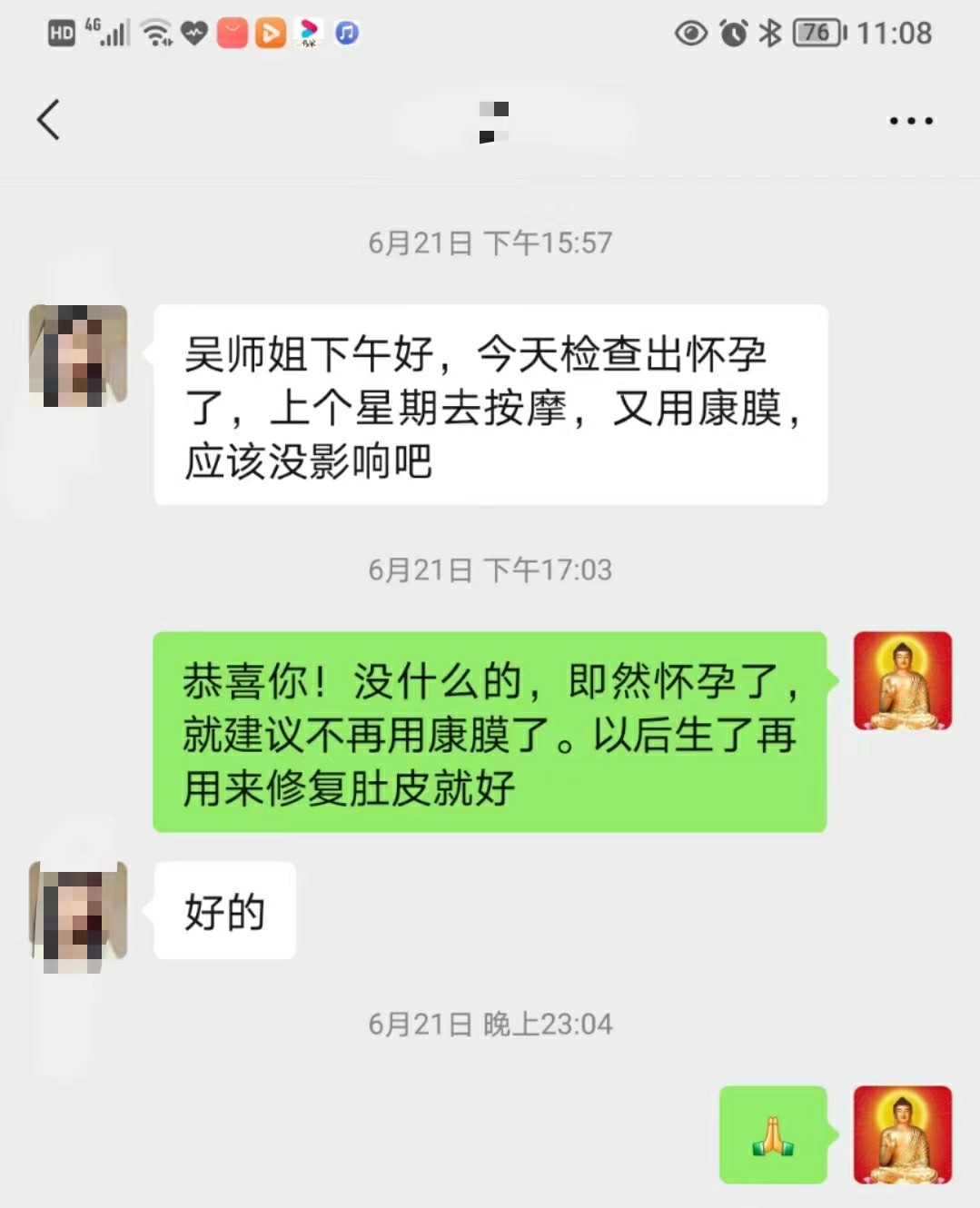Tap the alarm clock indicator to manage alarms

click(x=731, y=32)
